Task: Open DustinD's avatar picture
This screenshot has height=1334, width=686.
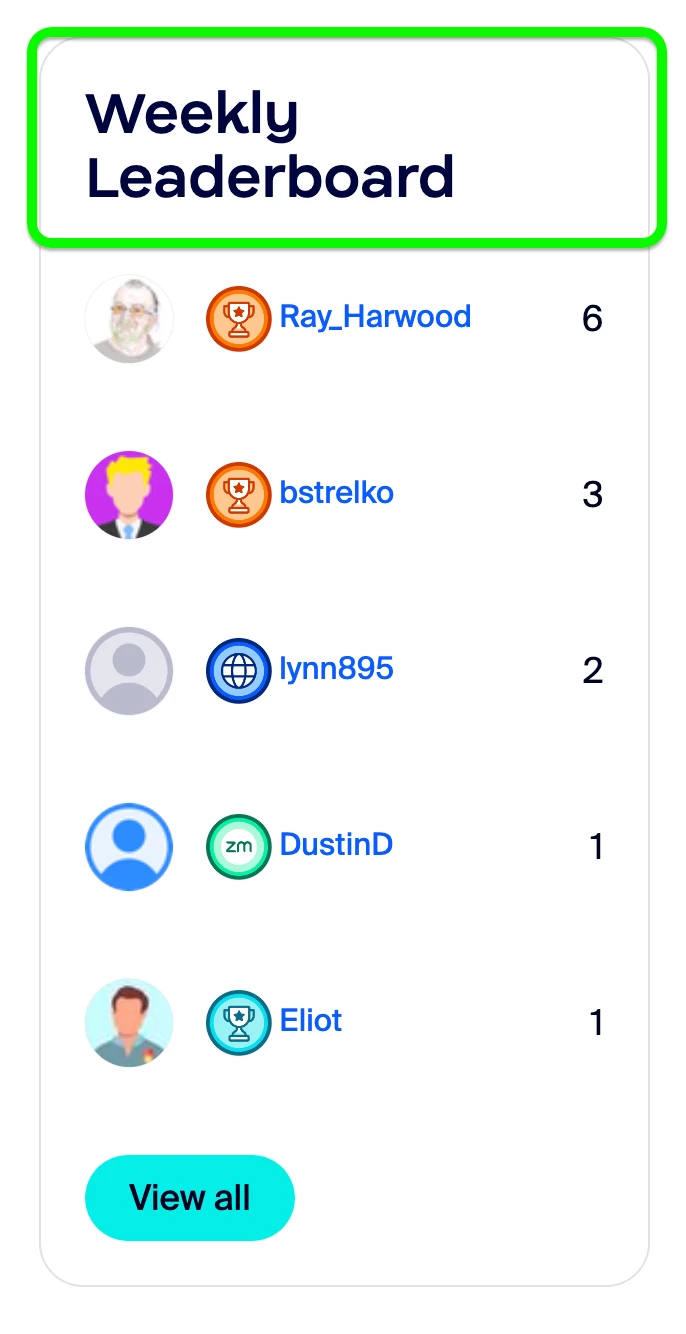Action: [x=129, y=847]
